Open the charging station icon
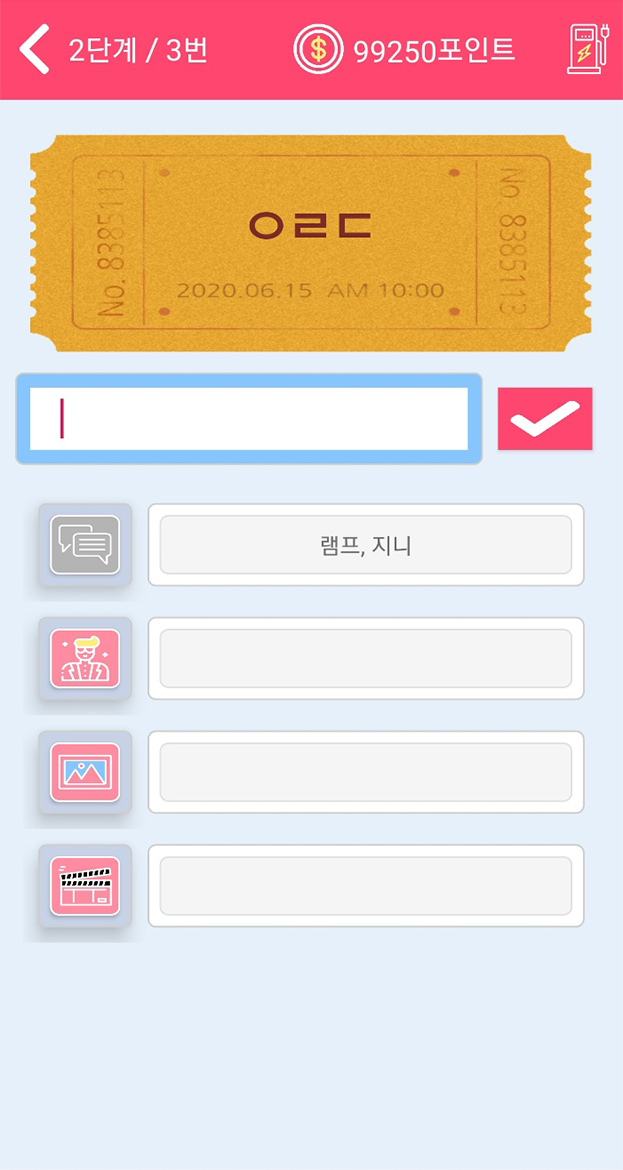The height and width of the screenshot is (1170, 623). click(x=588, y=49)
